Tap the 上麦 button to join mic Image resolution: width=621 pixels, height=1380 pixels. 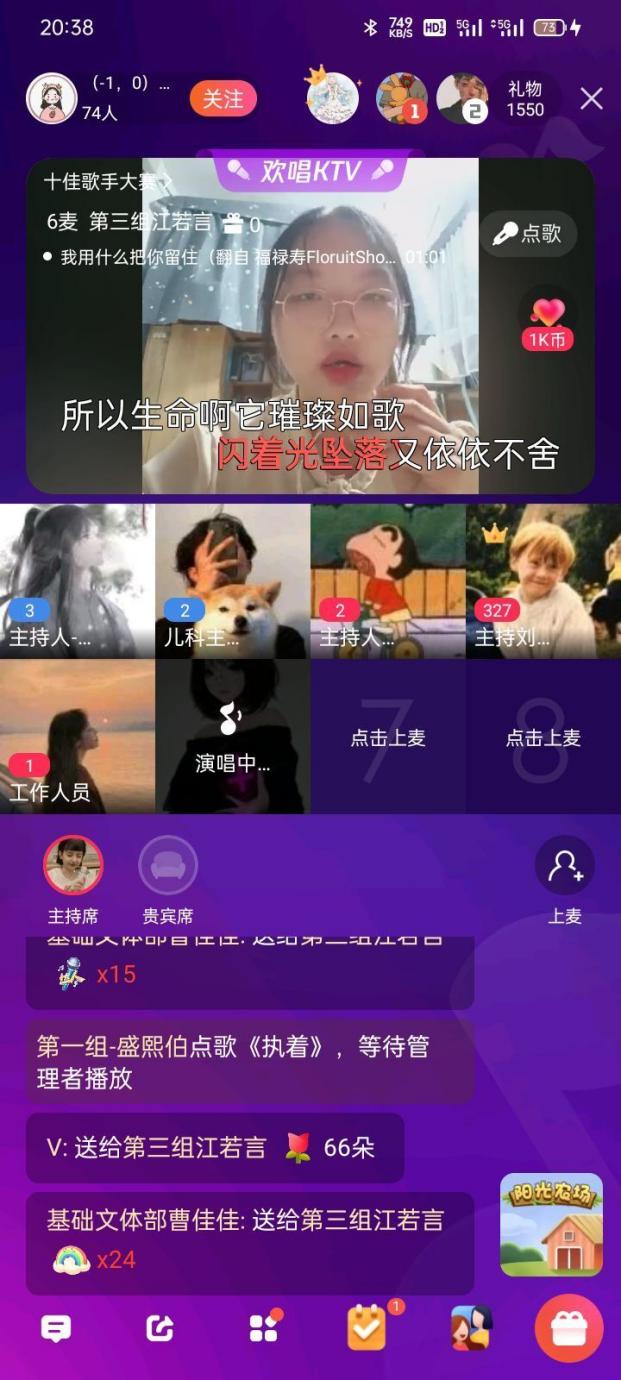(565, 865)
